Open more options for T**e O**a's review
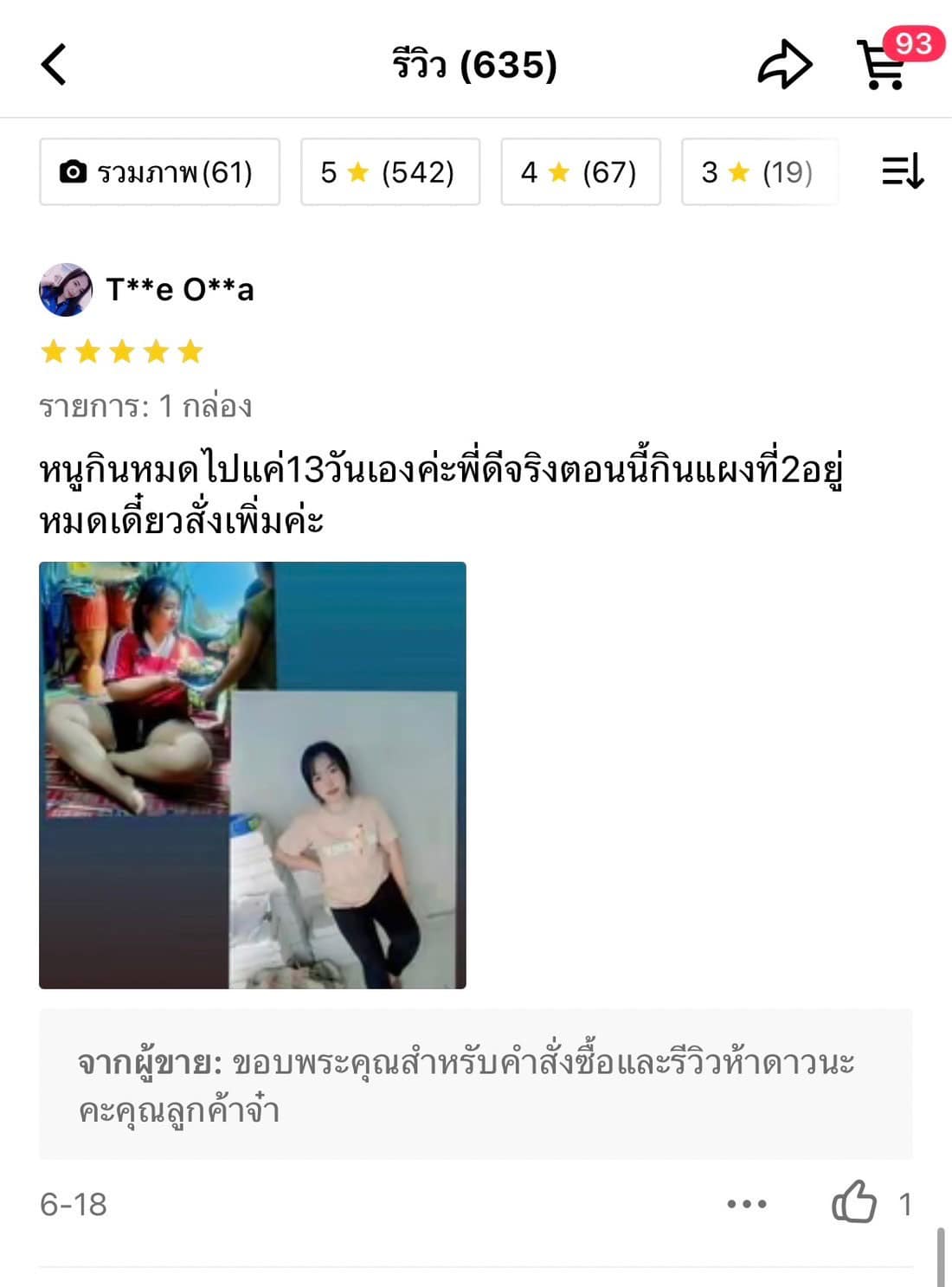952x1287 pixels. [746, 1204]
